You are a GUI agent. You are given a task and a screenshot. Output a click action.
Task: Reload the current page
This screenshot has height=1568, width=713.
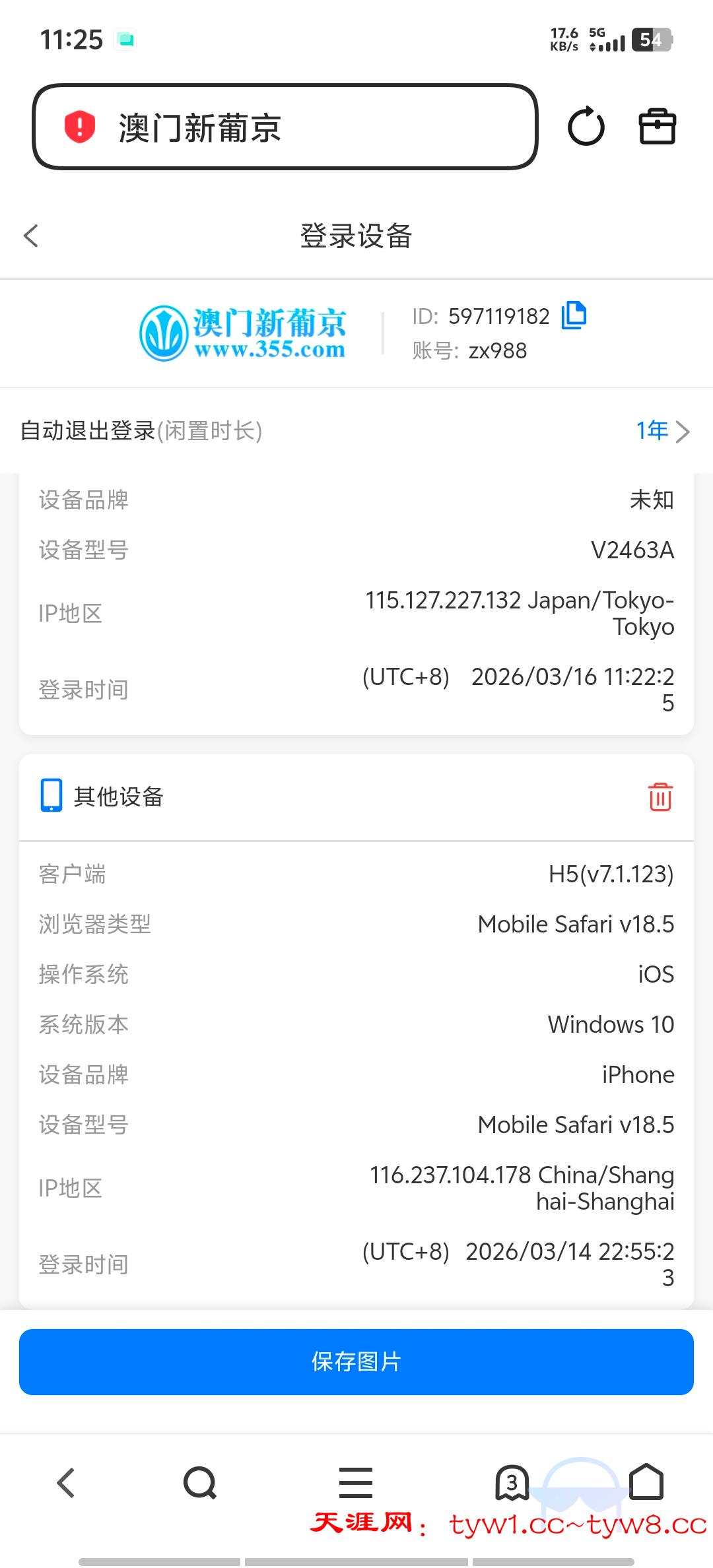tap(586, 127)
